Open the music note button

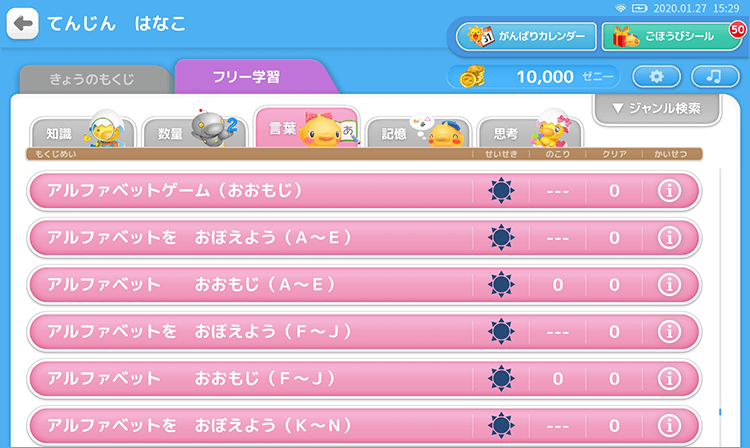click(711, 76)
